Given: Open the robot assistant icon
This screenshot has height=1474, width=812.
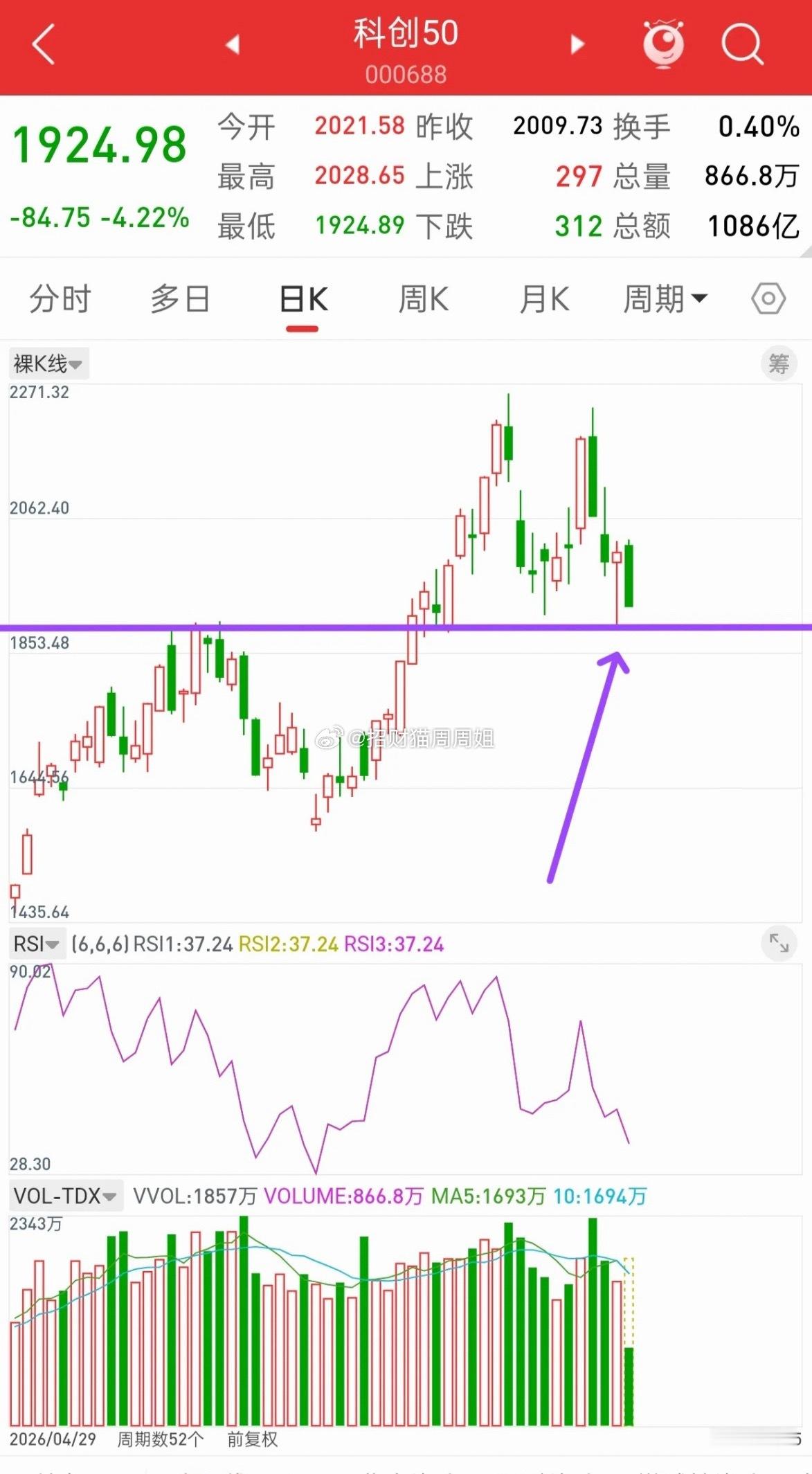Looking at the screenshot, I should (x=663, y=44).
